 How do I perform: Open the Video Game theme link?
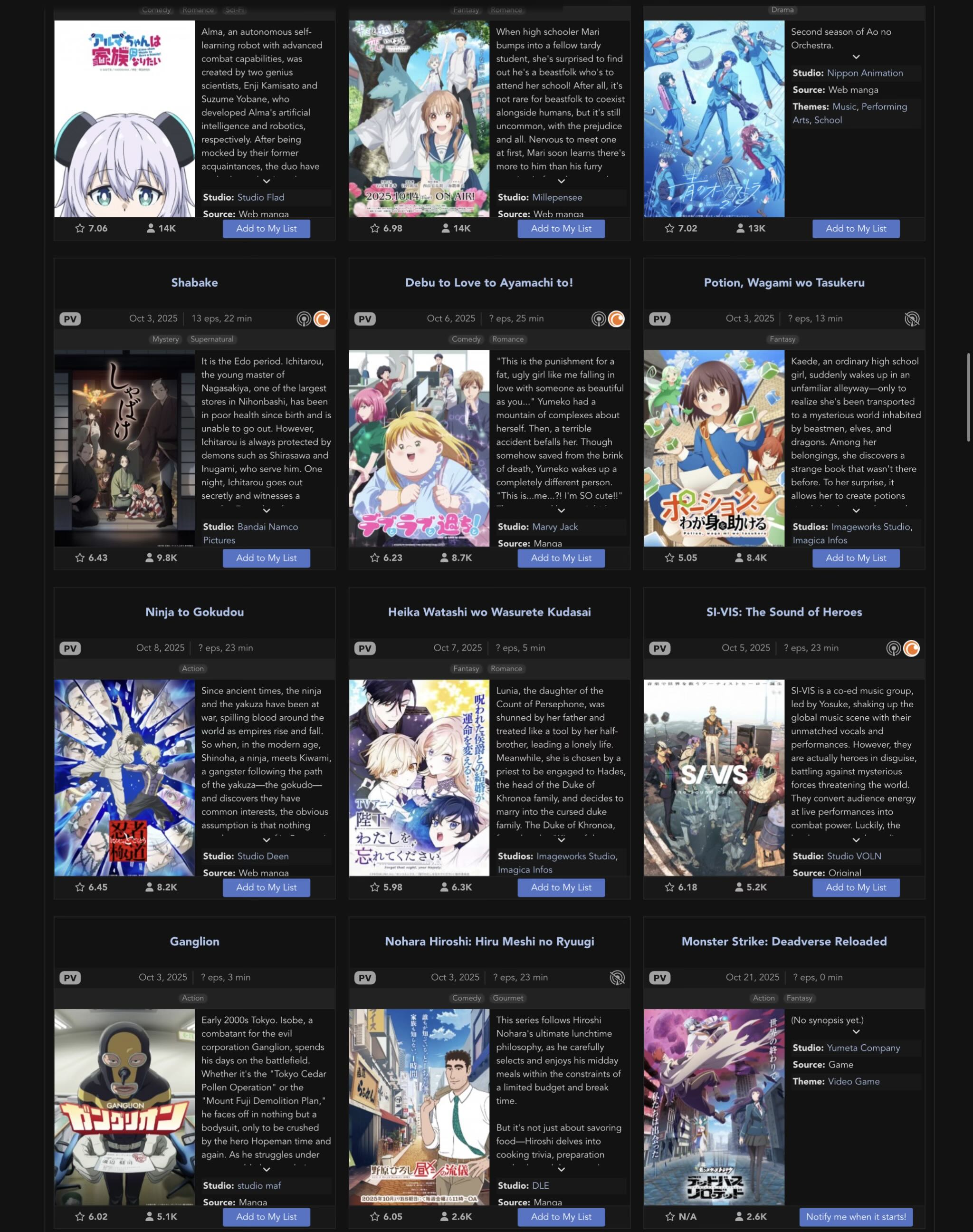click(x=853, y=1081)
